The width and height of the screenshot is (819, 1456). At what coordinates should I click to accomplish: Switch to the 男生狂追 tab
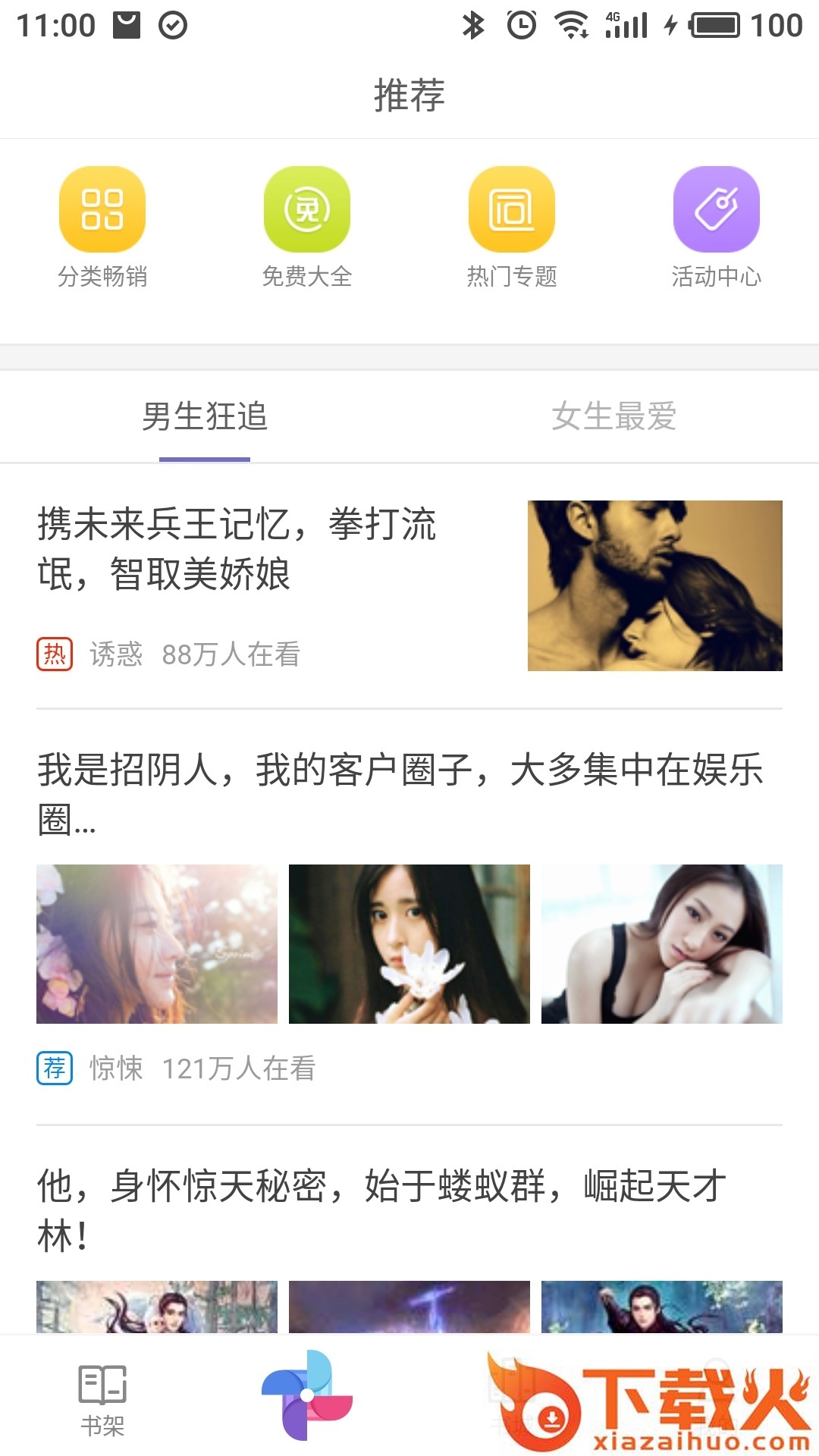205,416
